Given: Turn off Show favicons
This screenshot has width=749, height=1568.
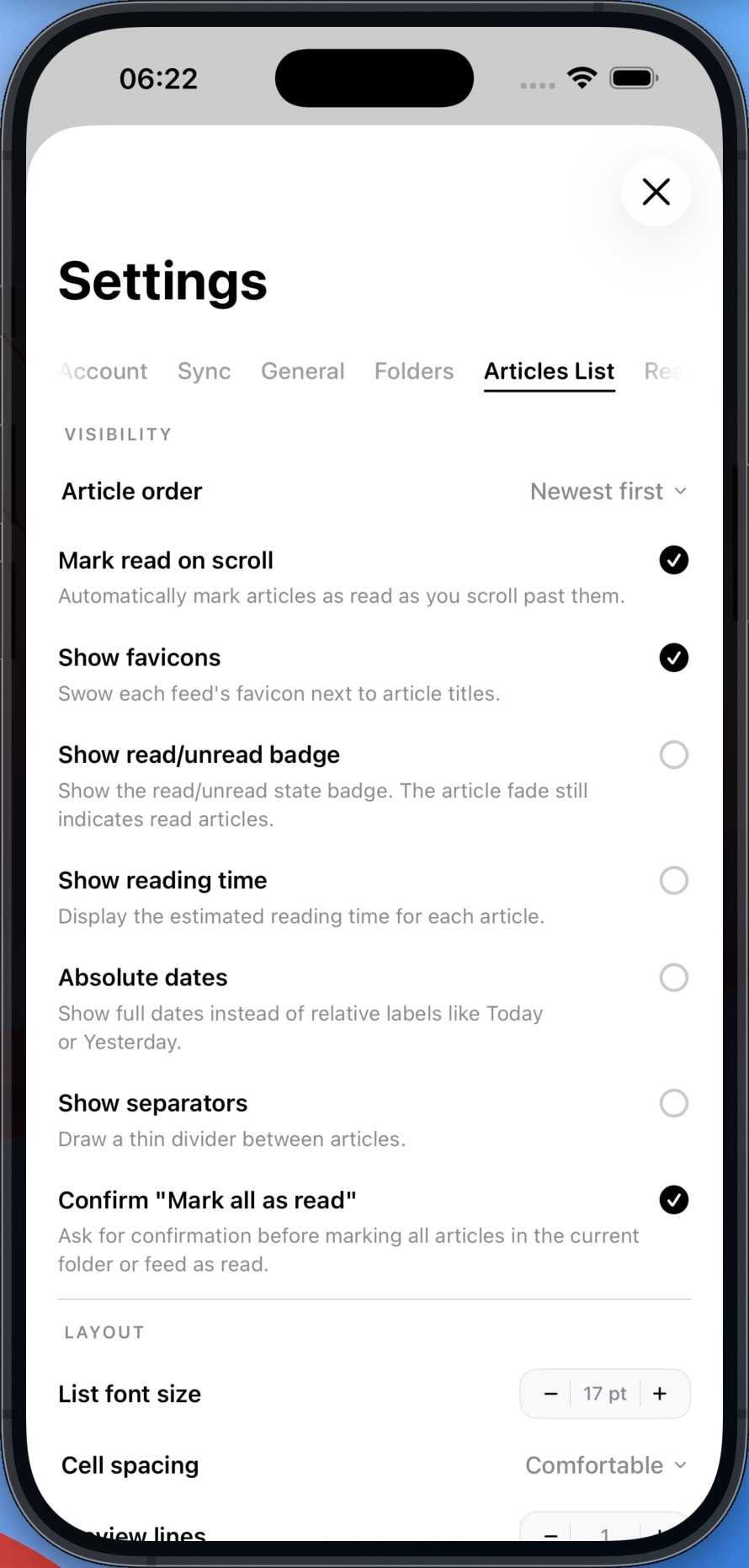Looking at the screenshot, I should (673, 658).
